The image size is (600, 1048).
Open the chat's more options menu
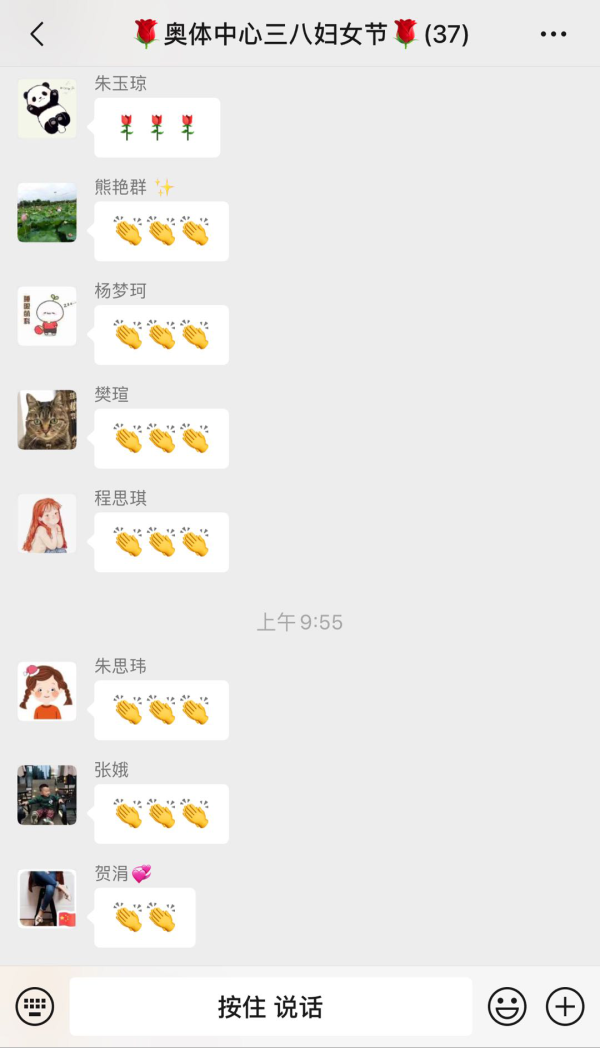click(x=553, y=34)
